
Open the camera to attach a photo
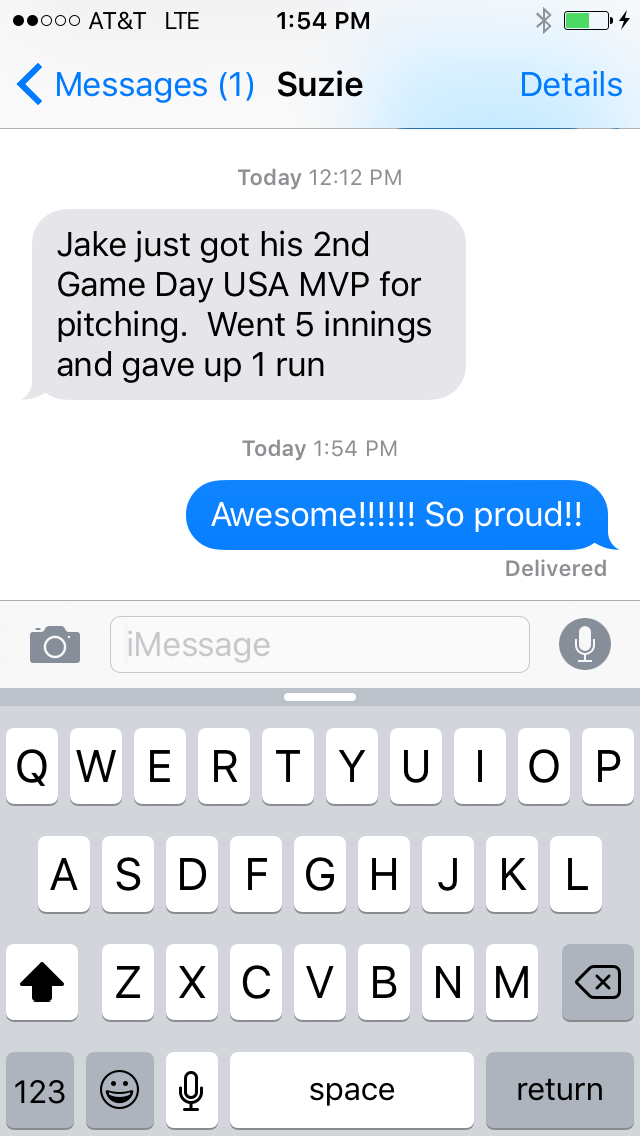(x=55, y=644)
